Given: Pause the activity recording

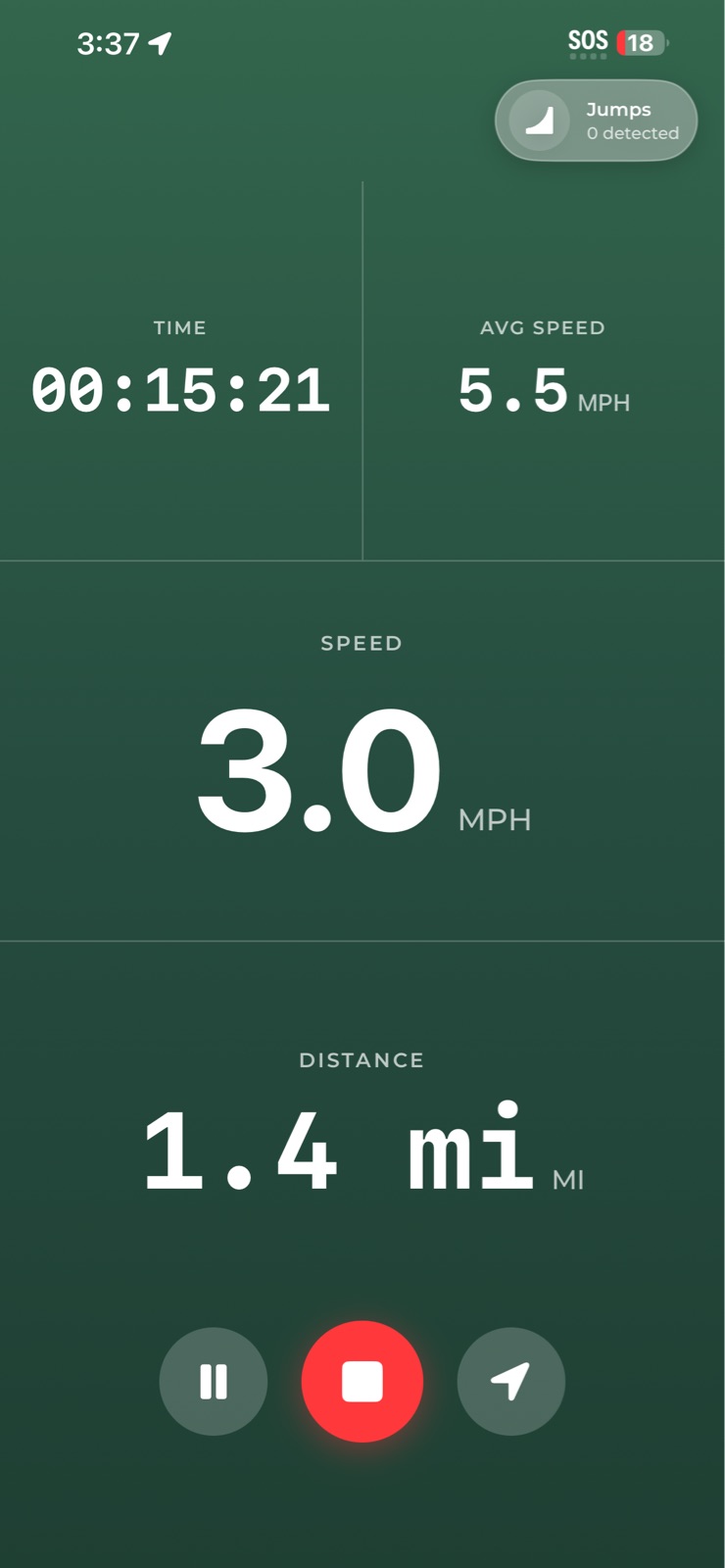Looking at the screenshot, I should pos(214,1382).
